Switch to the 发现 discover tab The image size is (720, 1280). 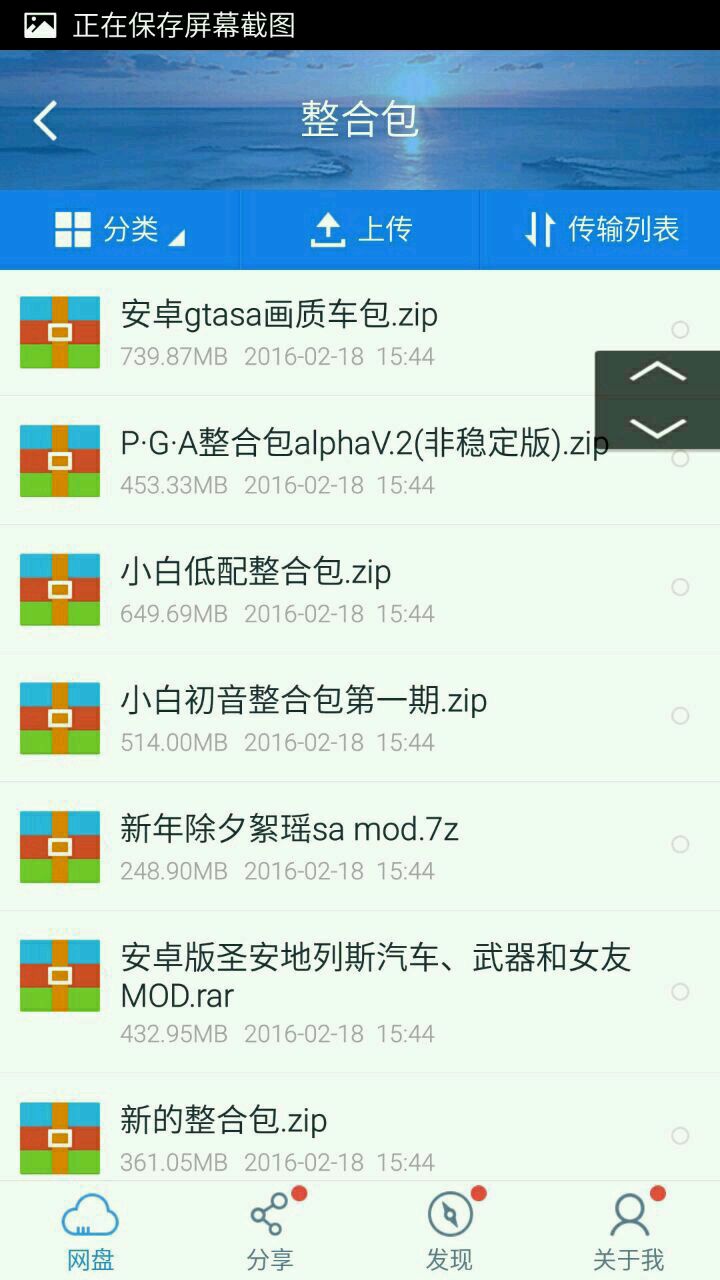tap(449, 1232)
